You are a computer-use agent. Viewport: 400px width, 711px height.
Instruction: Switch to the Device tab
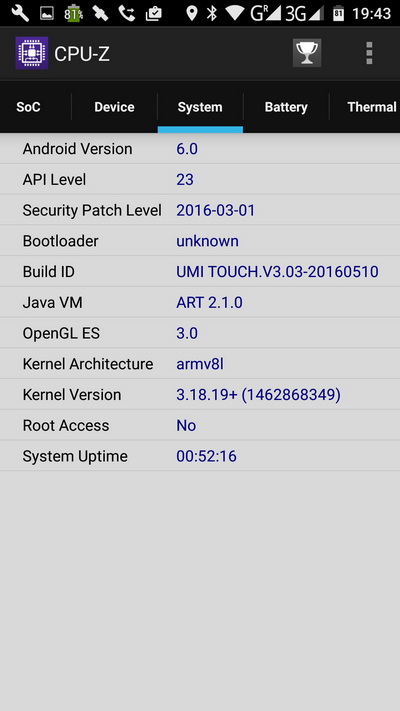(114, 107)
